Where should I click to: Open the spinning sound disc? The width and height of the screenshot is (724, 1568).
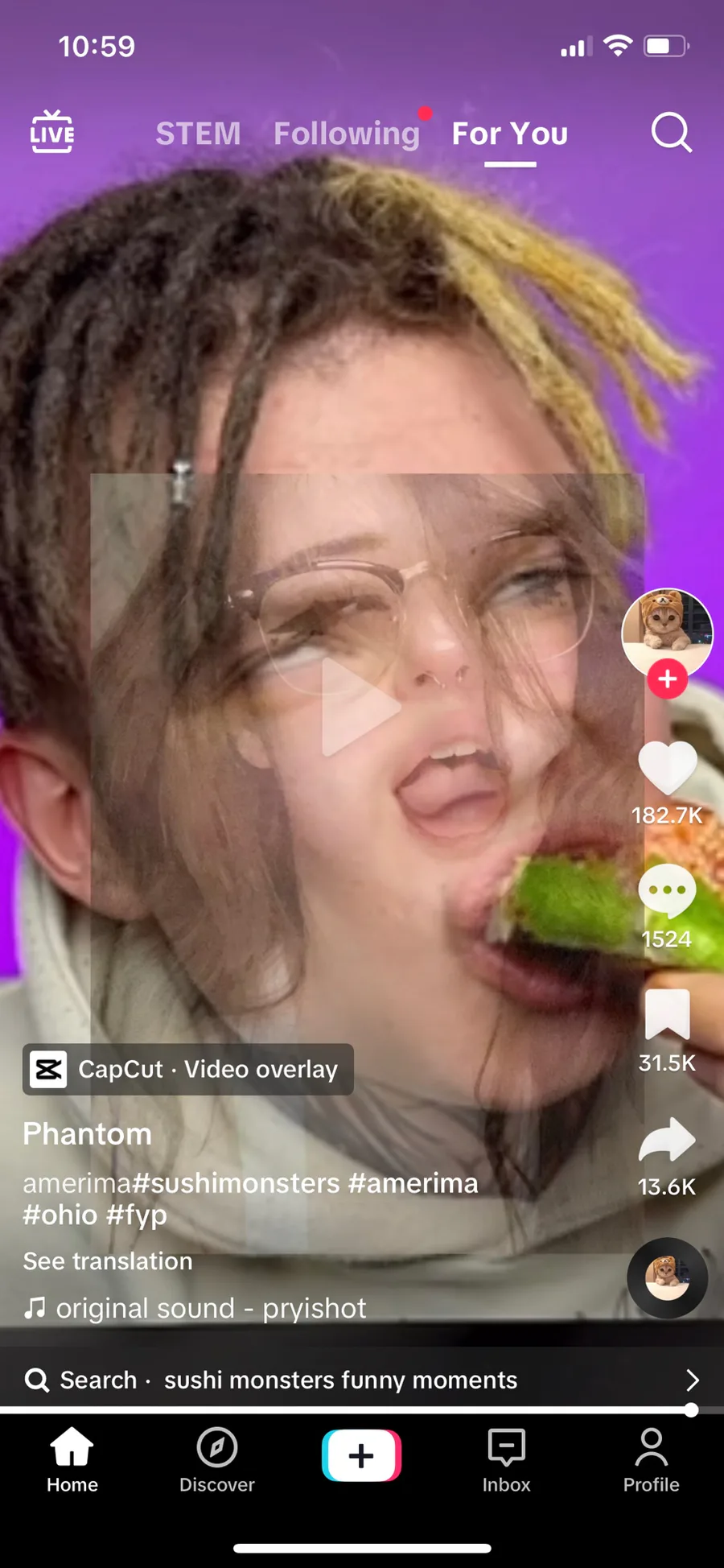click(x=667, y=1277)
